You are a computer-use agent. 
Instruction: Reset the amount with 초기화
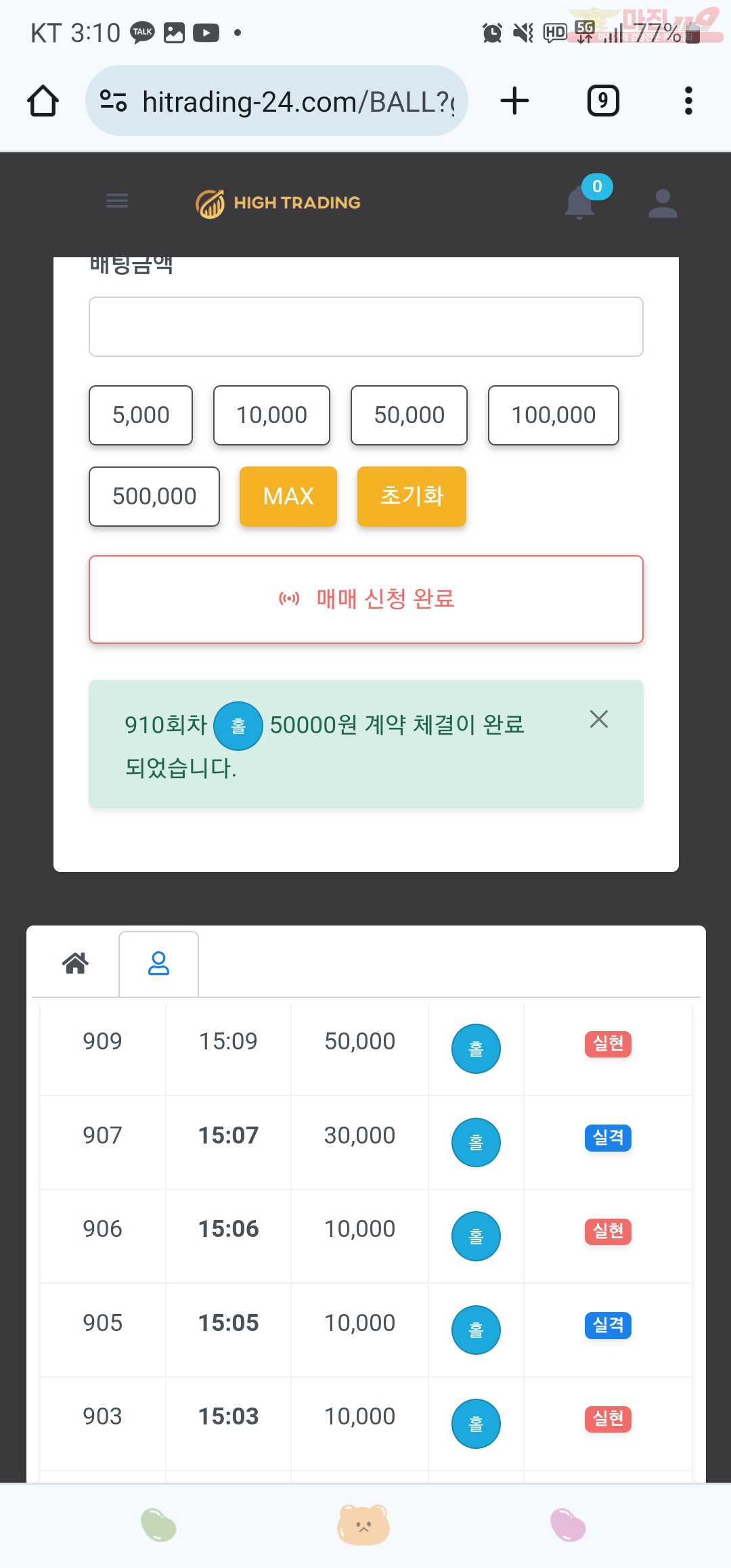tap(412, 496)
